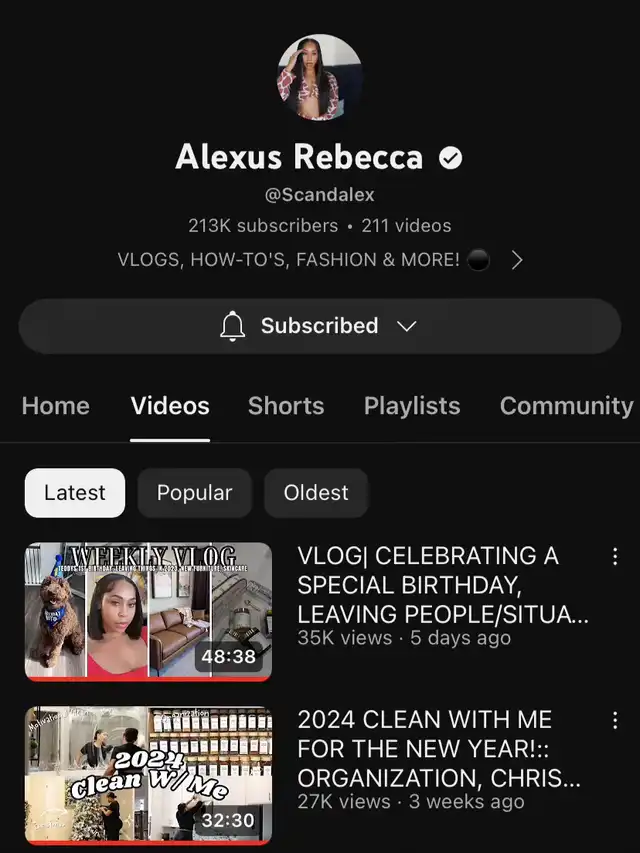Go to the Community tab

566,406
